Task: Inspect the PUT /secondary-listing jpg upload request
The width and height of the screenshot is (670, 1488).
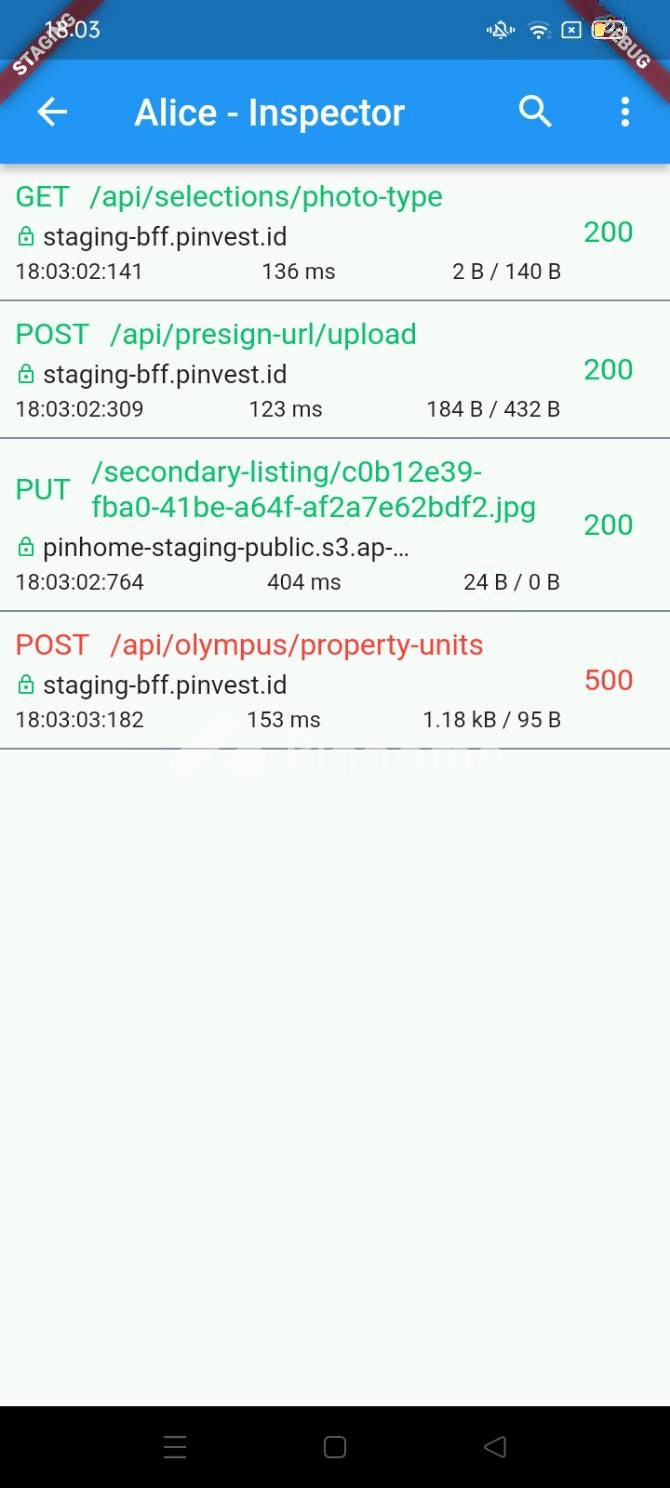Action: click(x=300, y=525)
